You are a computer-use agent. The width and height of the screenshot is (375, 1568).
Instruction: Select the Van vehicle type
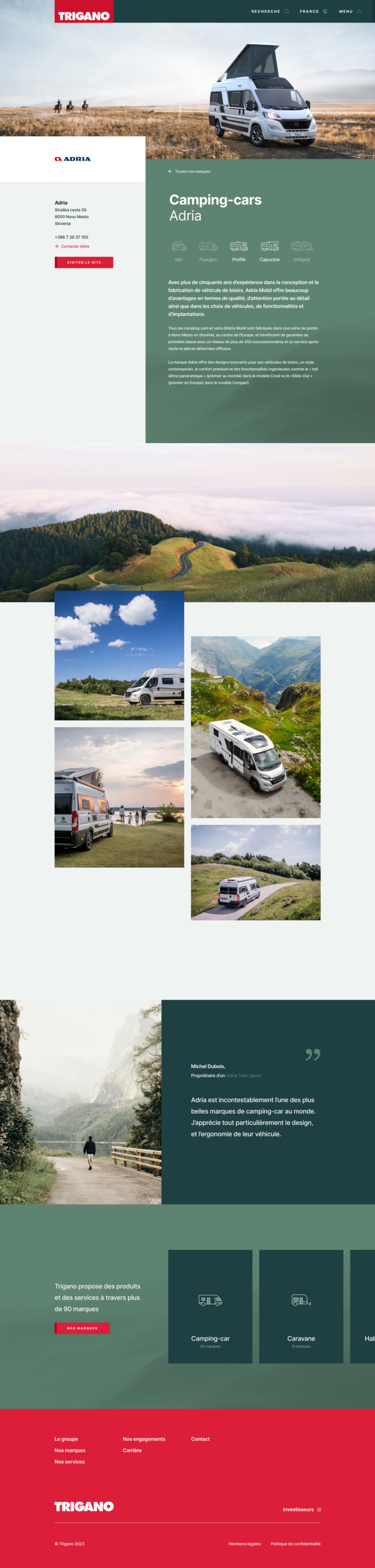[x=178, y=251]
